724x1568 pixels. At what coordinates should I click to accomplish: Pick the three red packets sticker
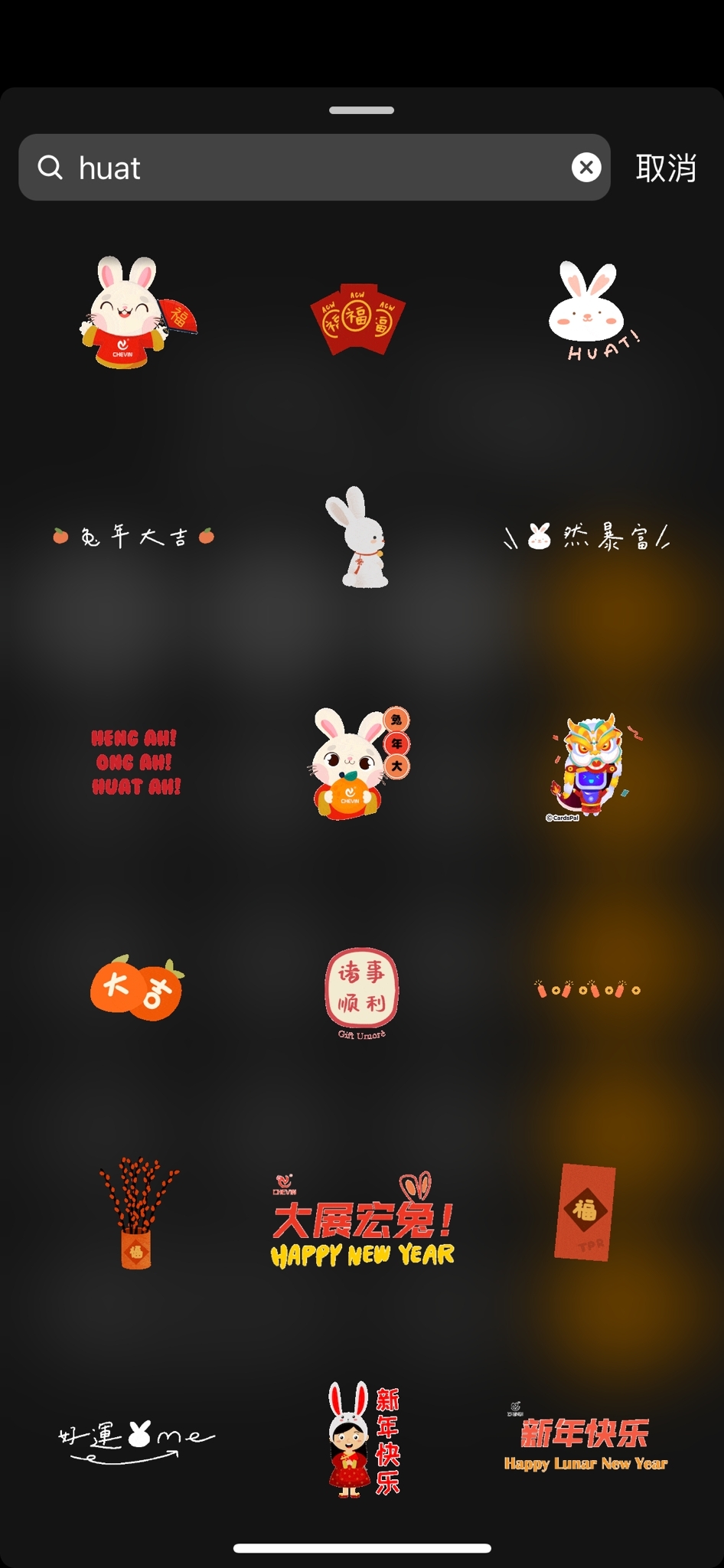[357, 319]
